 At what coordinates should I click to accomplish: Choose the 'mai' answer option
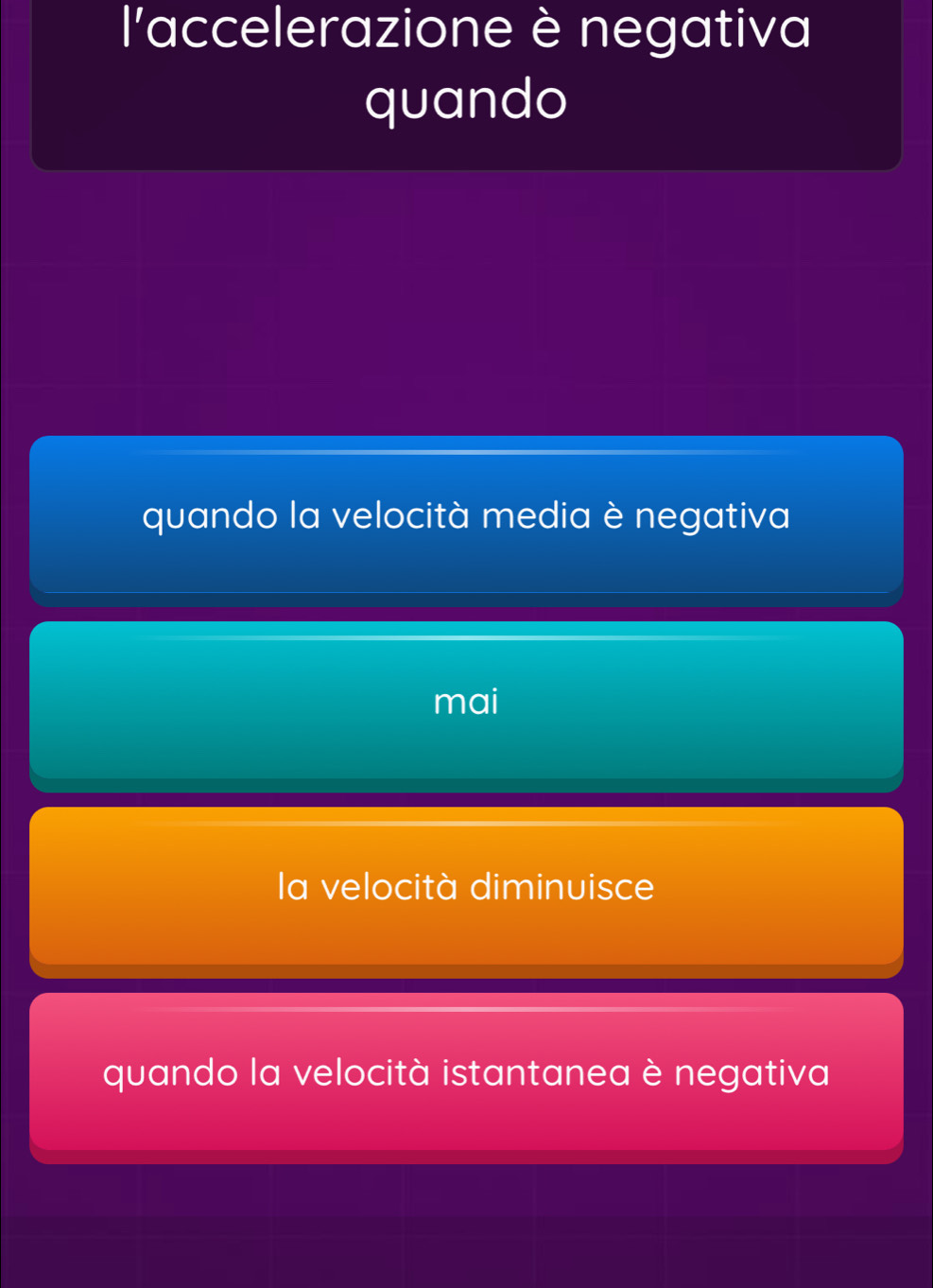[466, 702]
